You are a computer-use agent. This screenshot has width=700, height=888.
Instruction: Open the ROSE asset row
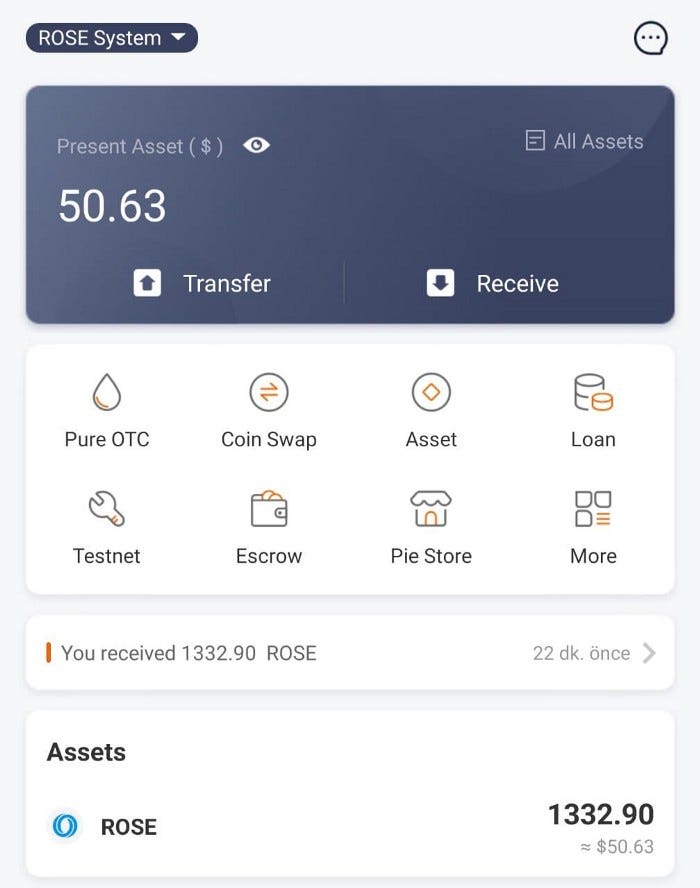[x=350, y=827]
